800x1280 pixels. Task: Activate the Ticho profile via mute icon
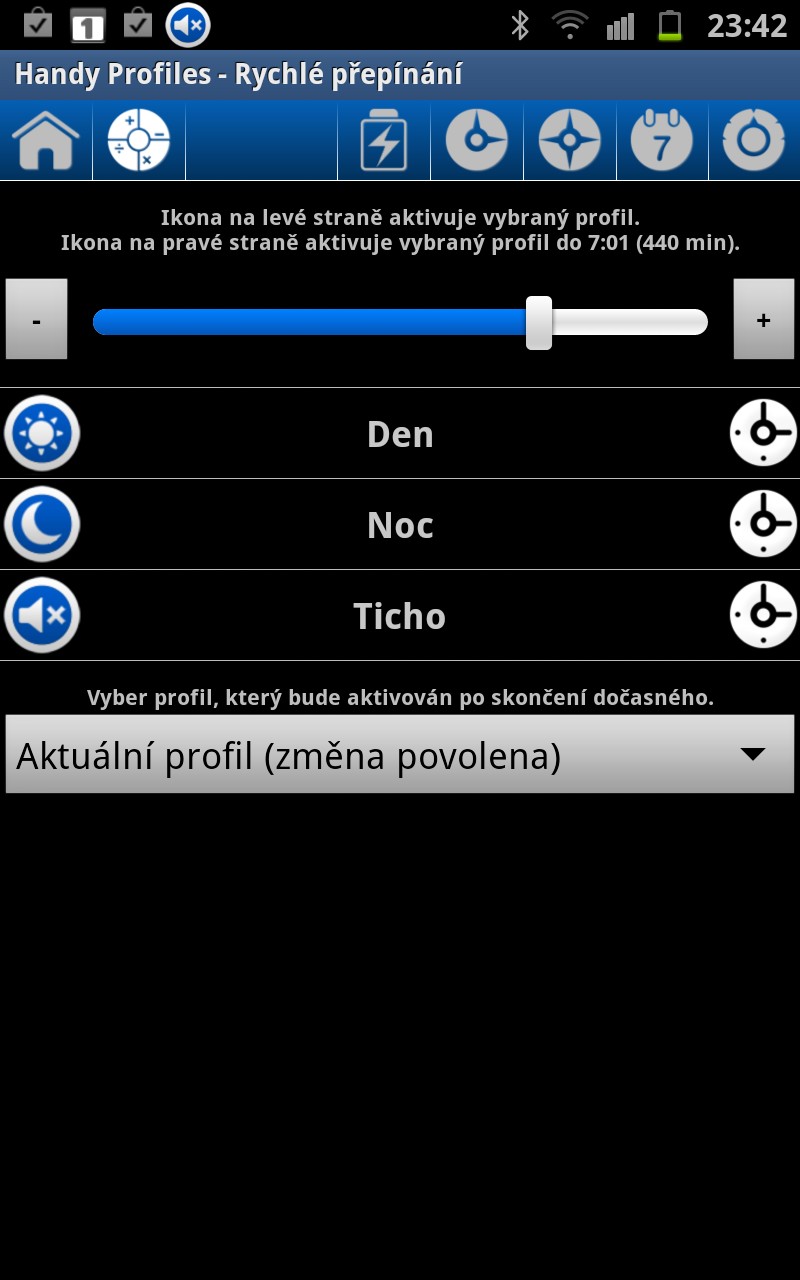point(42,615)
